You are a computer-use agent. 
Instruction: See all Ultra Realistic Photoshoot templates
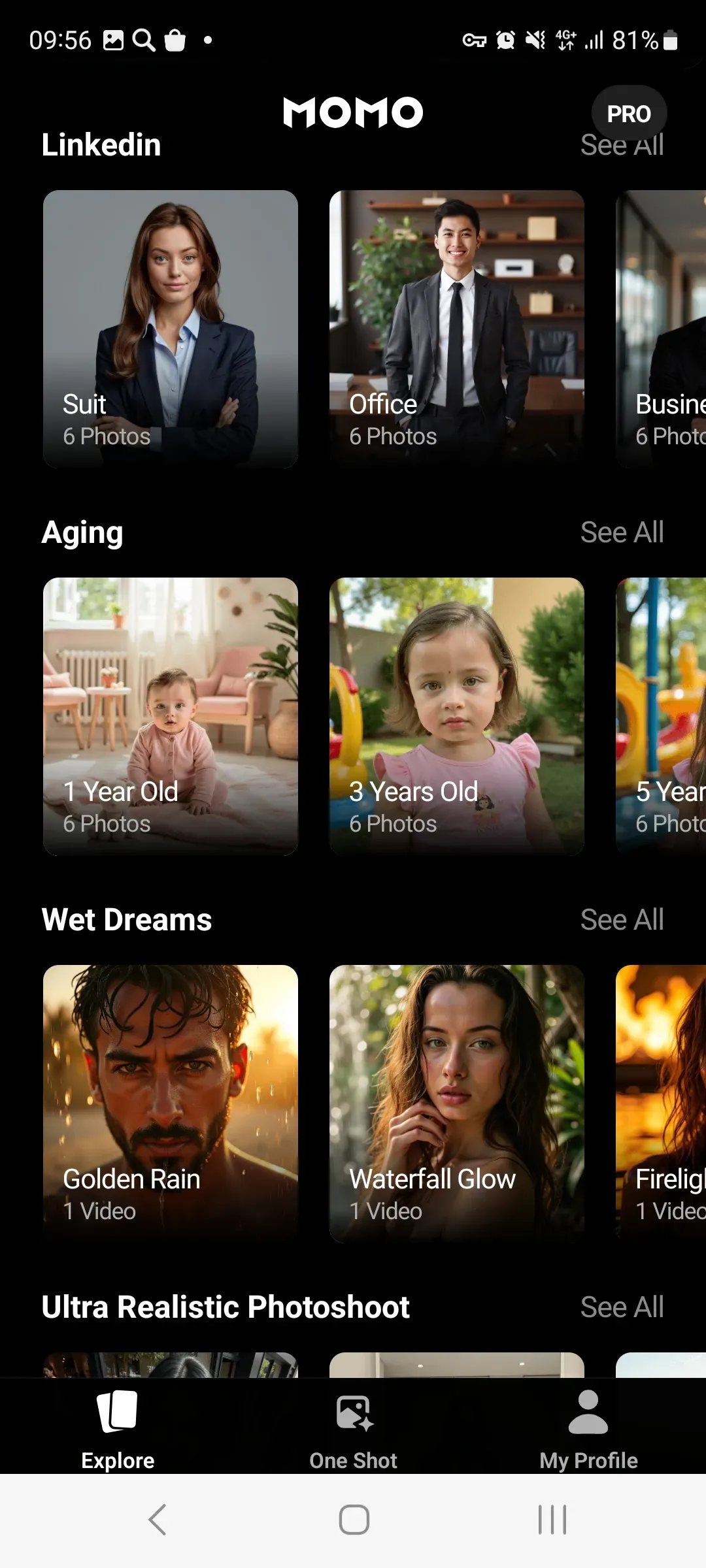point(622,1307)
